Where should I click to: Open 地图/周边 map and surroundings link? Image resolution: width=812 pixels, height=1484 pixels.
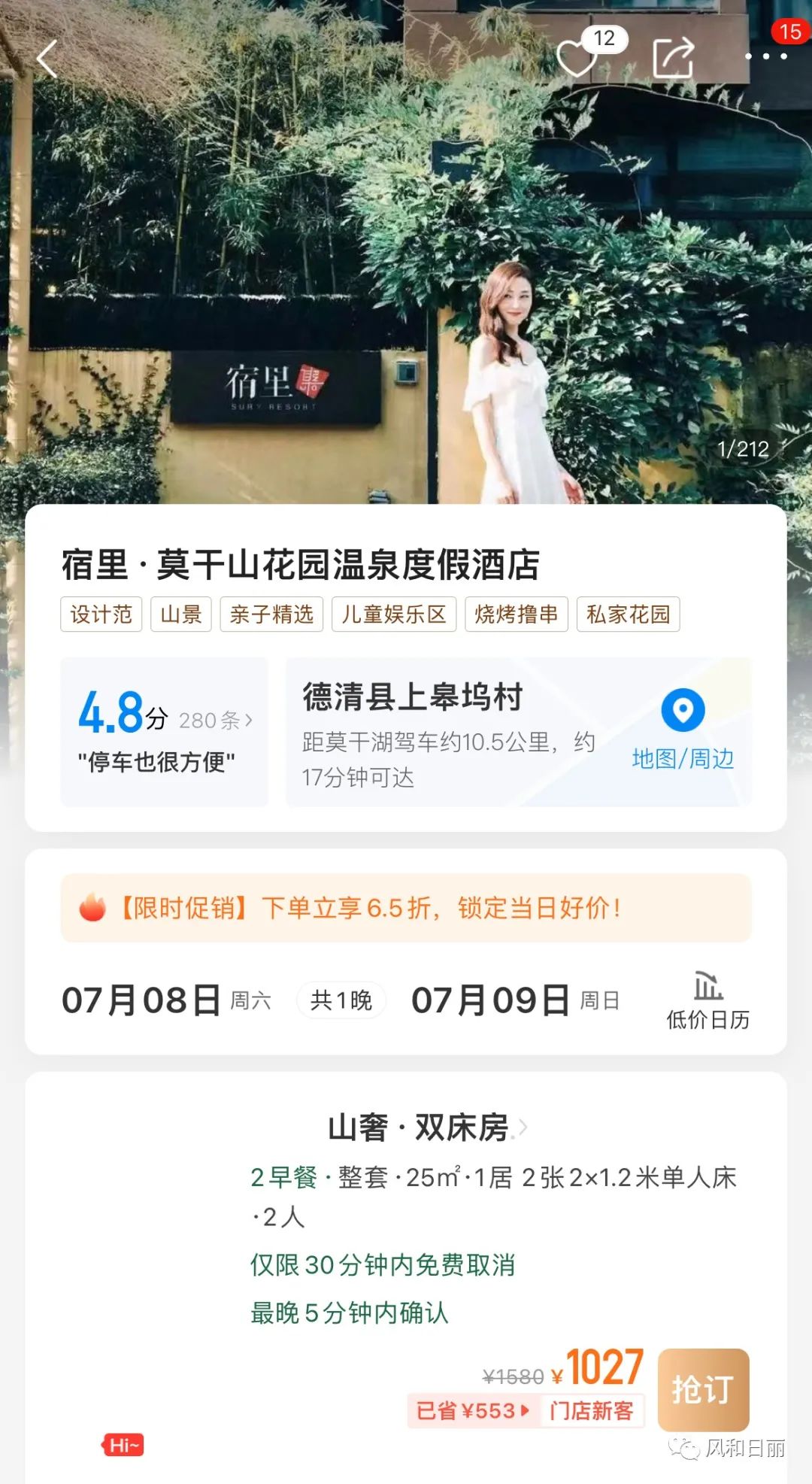683,761
